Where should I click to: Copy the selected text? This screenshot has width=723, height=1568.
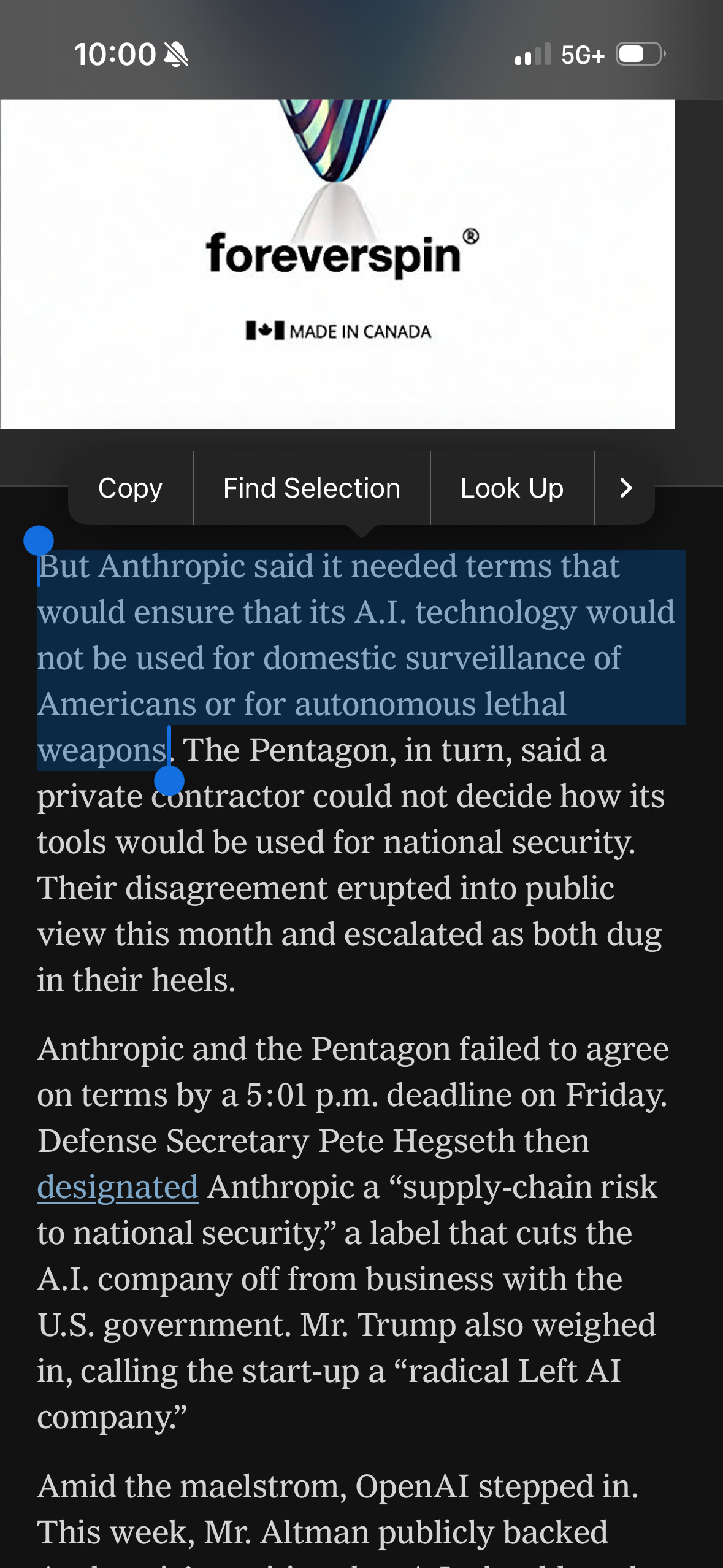[130, 488]
